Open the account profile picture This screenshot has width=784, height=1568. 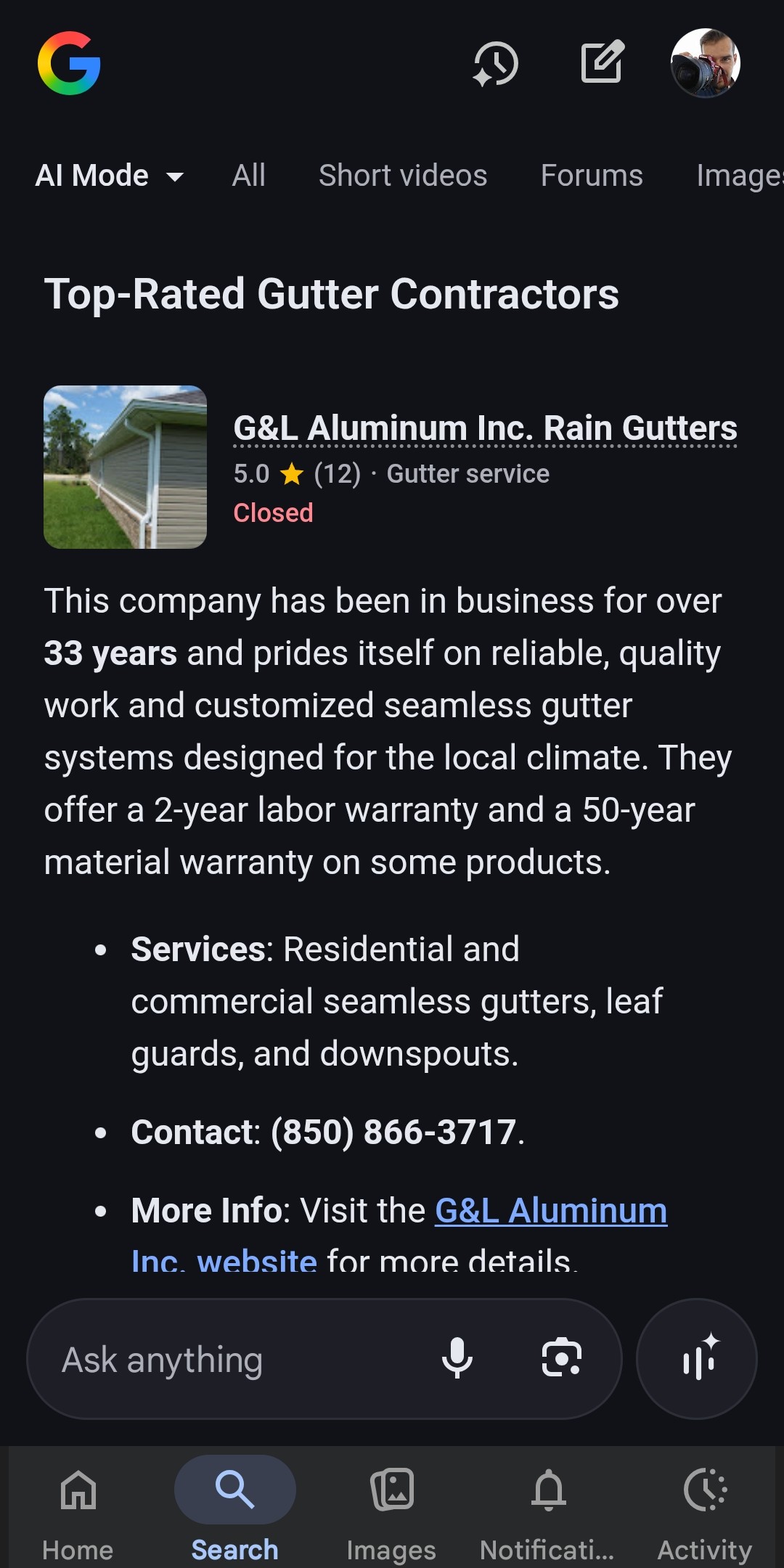coord(705,63)
